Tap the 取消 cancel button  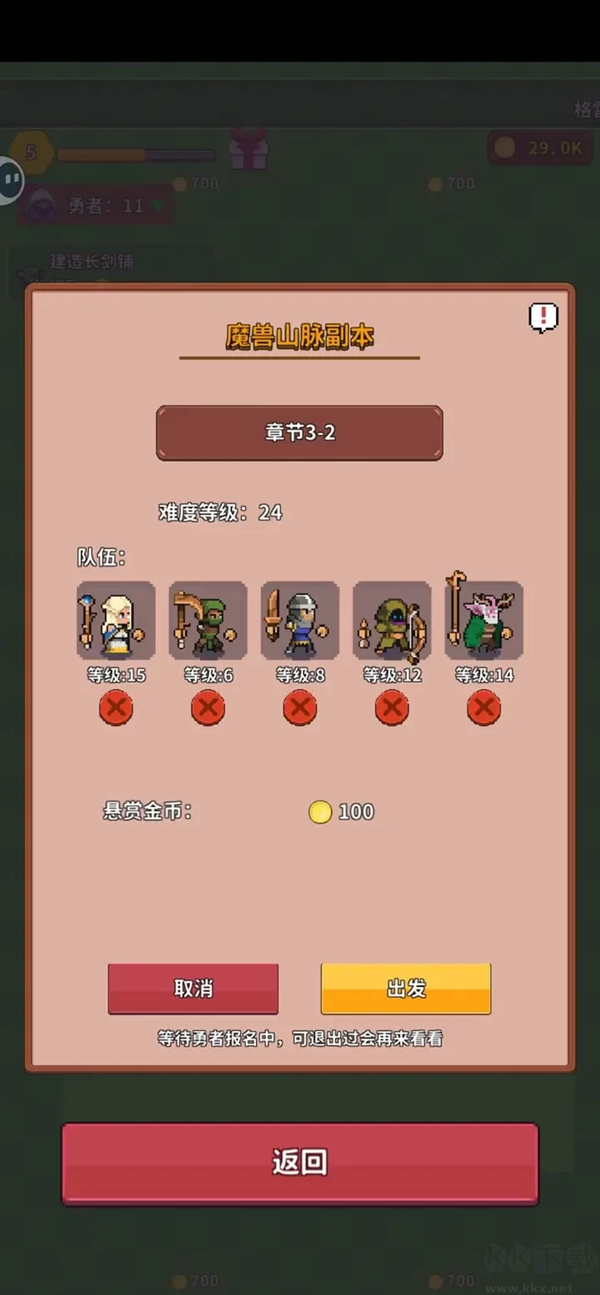pos(193,988)
